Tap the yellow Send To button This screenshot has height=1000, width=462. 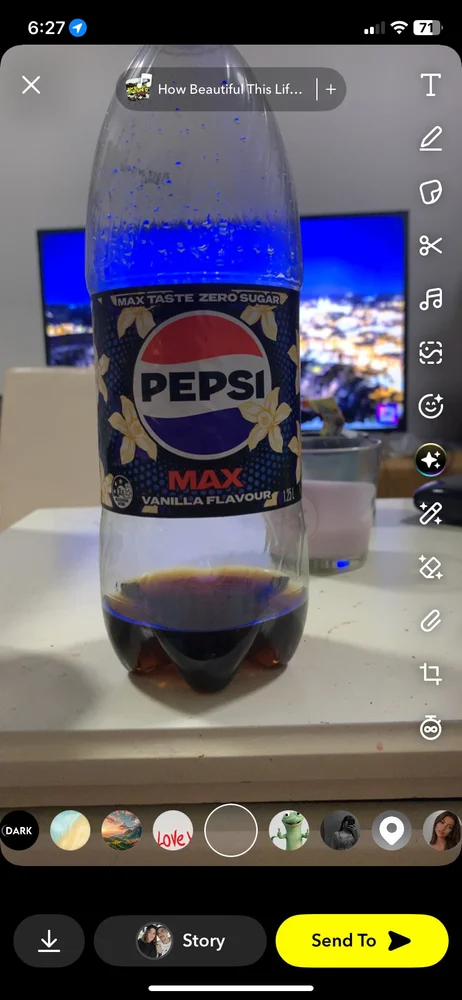[x=362, y=941]
